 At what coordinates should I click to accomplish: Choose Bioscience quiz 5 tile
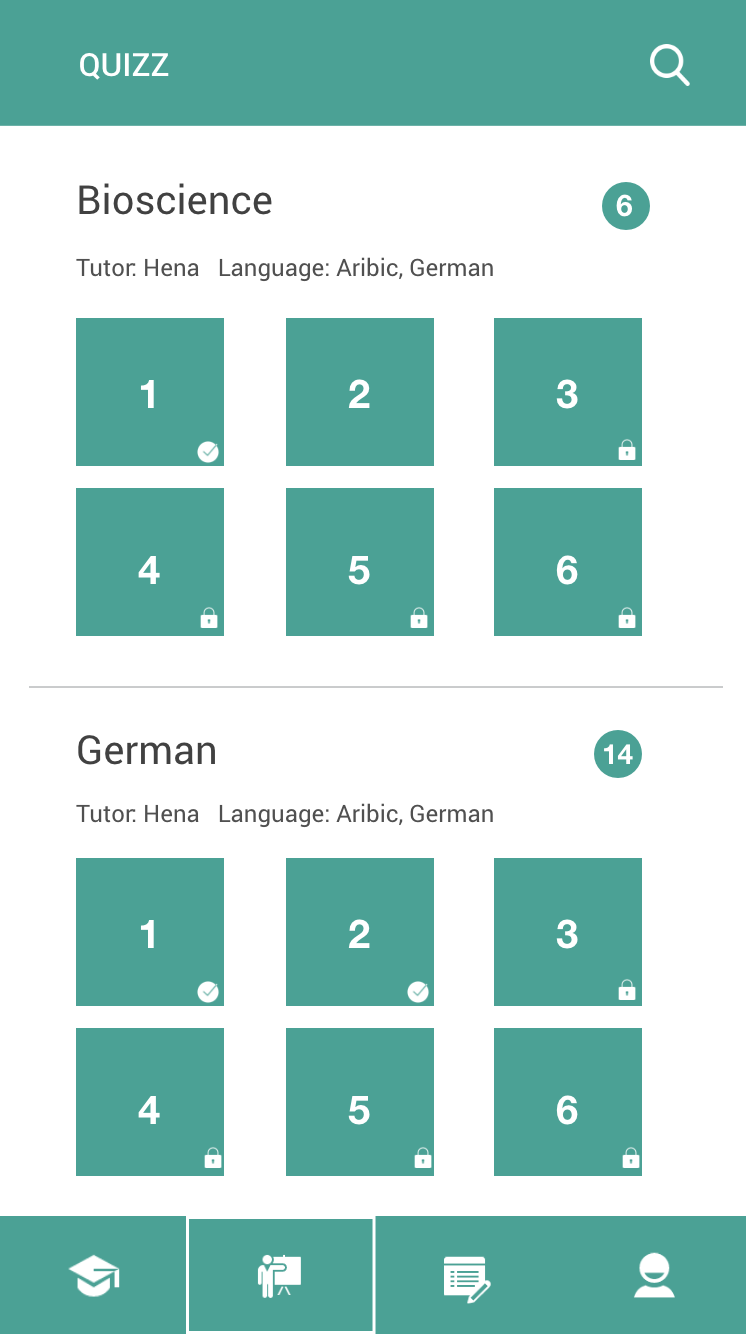pyautogui.click(x=360, y=562)
